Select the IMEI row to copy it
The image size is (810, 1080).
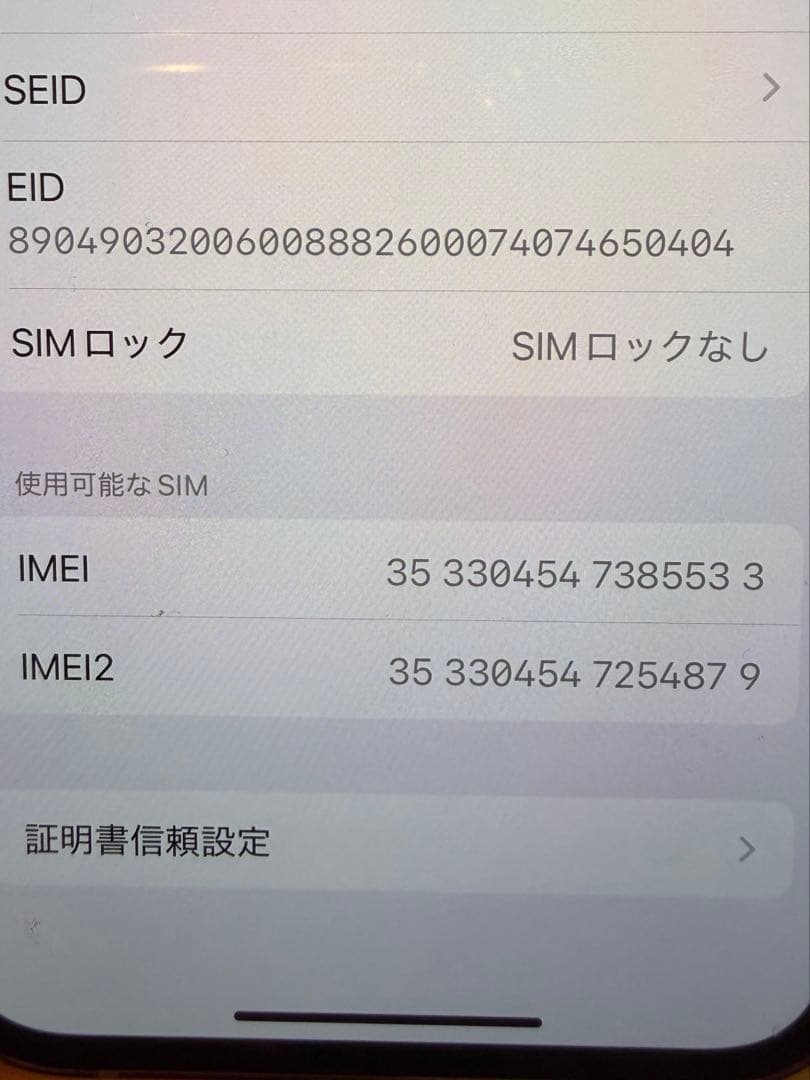point(400,572)
